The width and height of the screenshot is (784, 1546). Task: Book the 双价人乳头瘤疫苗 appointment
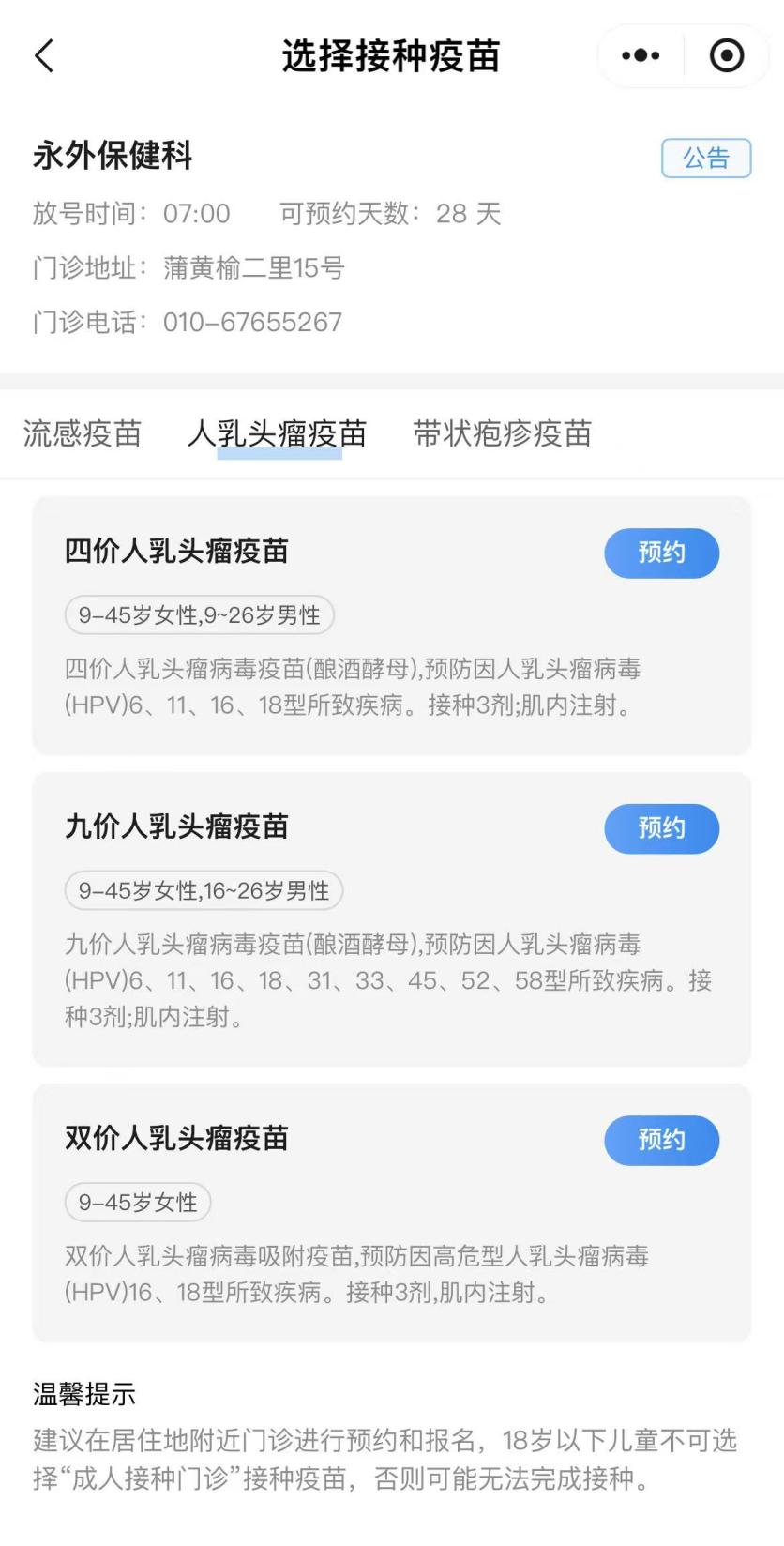click(x=661, y=1140)
